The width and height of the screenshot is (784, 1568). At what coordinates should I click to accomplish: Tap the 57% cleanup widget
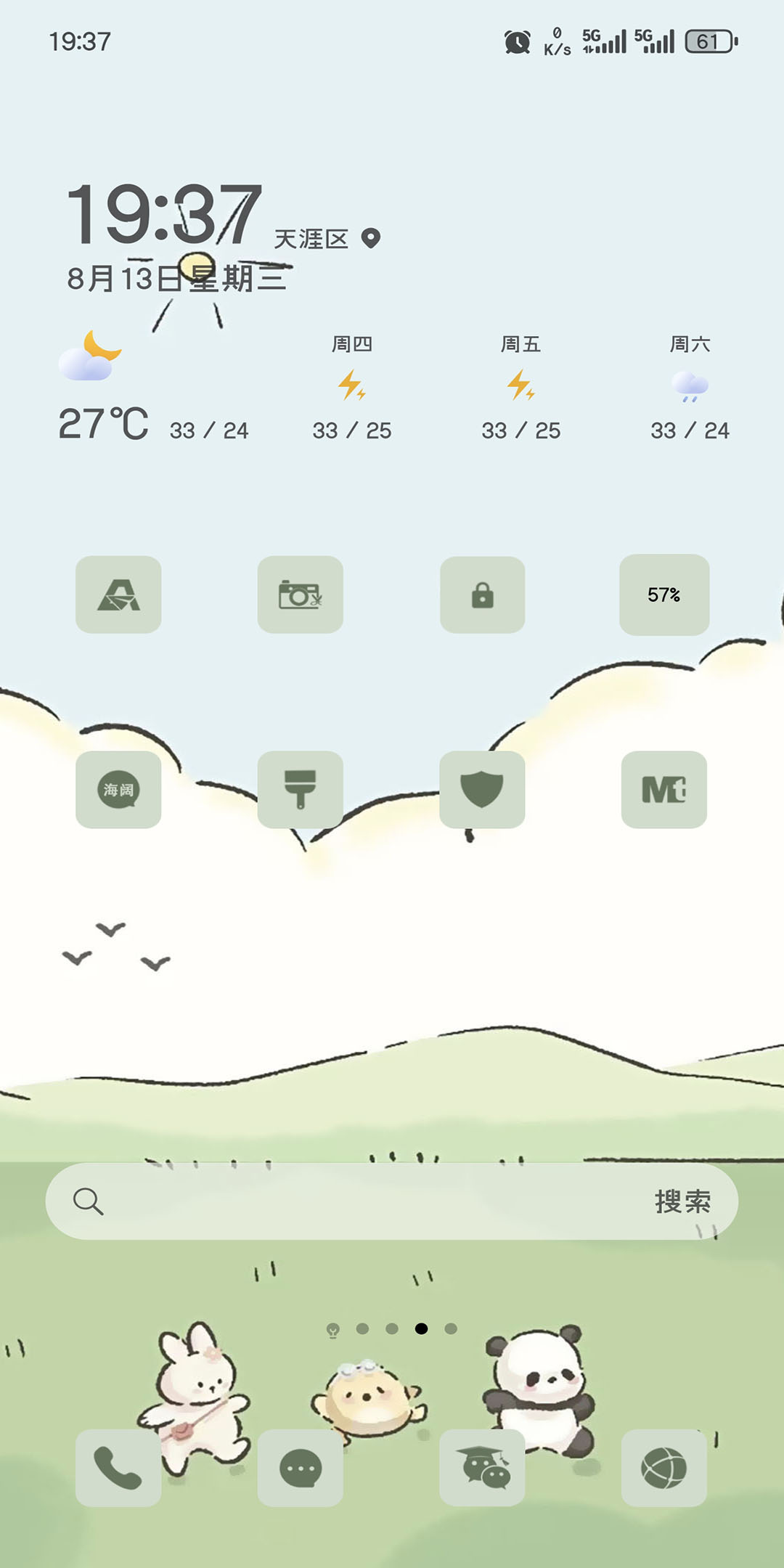(663, 595)
